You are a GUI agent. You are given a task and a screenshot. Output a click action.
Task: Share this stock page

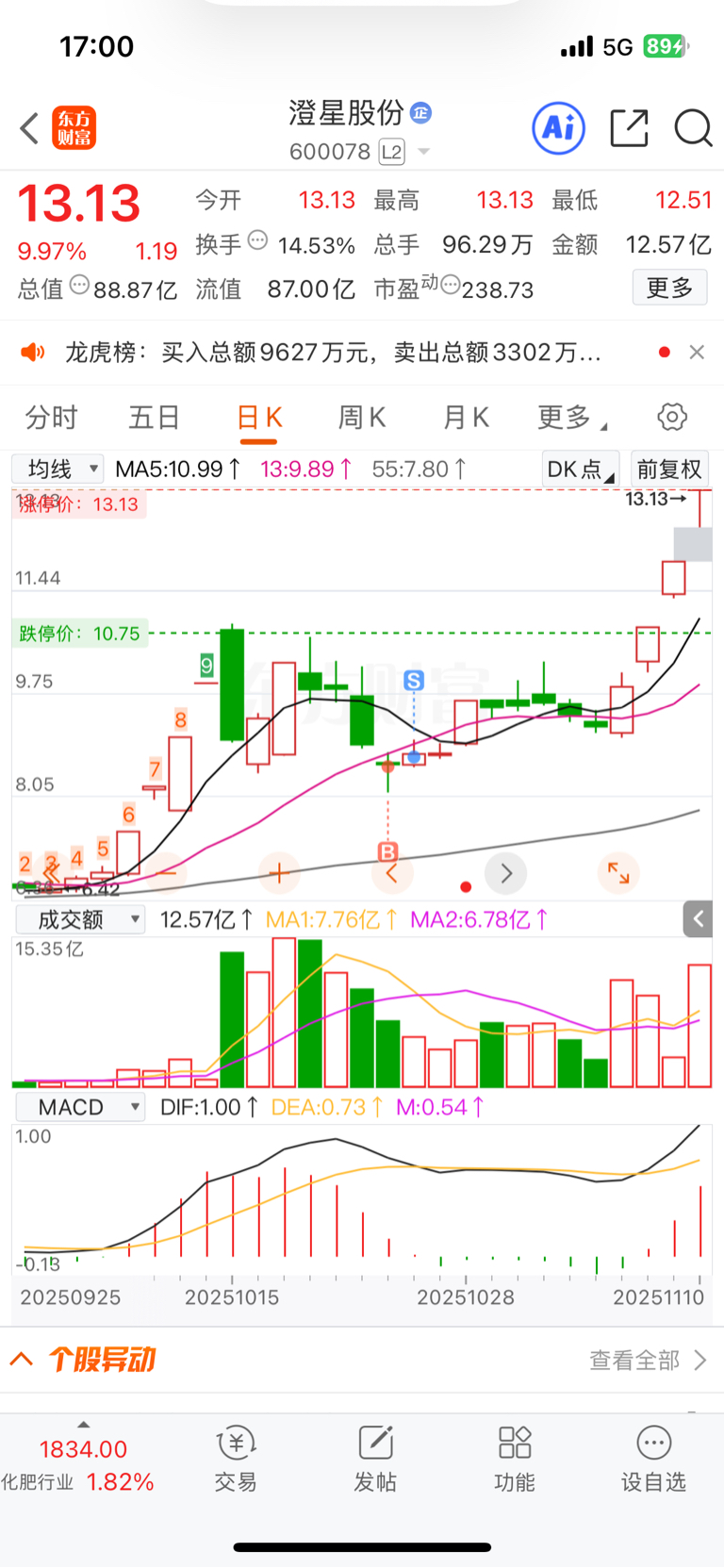629,128
